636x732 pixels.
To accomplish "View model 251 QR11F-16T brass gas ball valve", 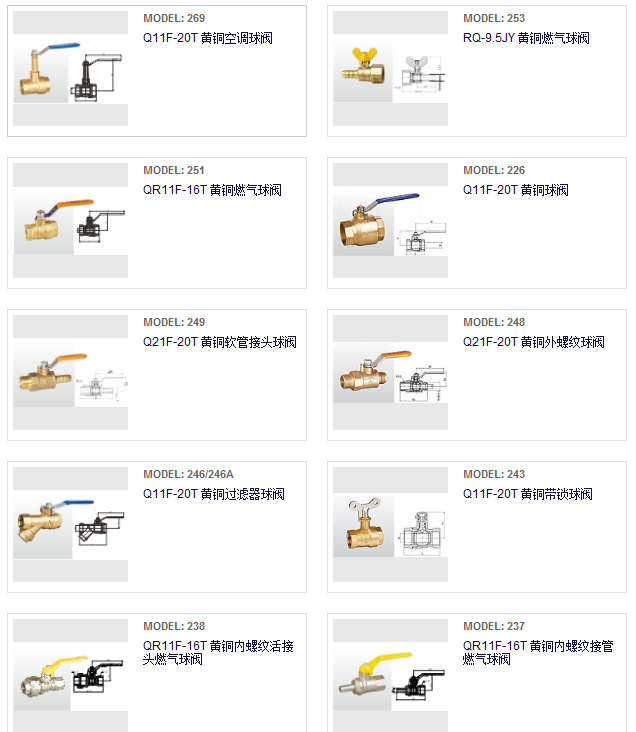I will (212, 191).
